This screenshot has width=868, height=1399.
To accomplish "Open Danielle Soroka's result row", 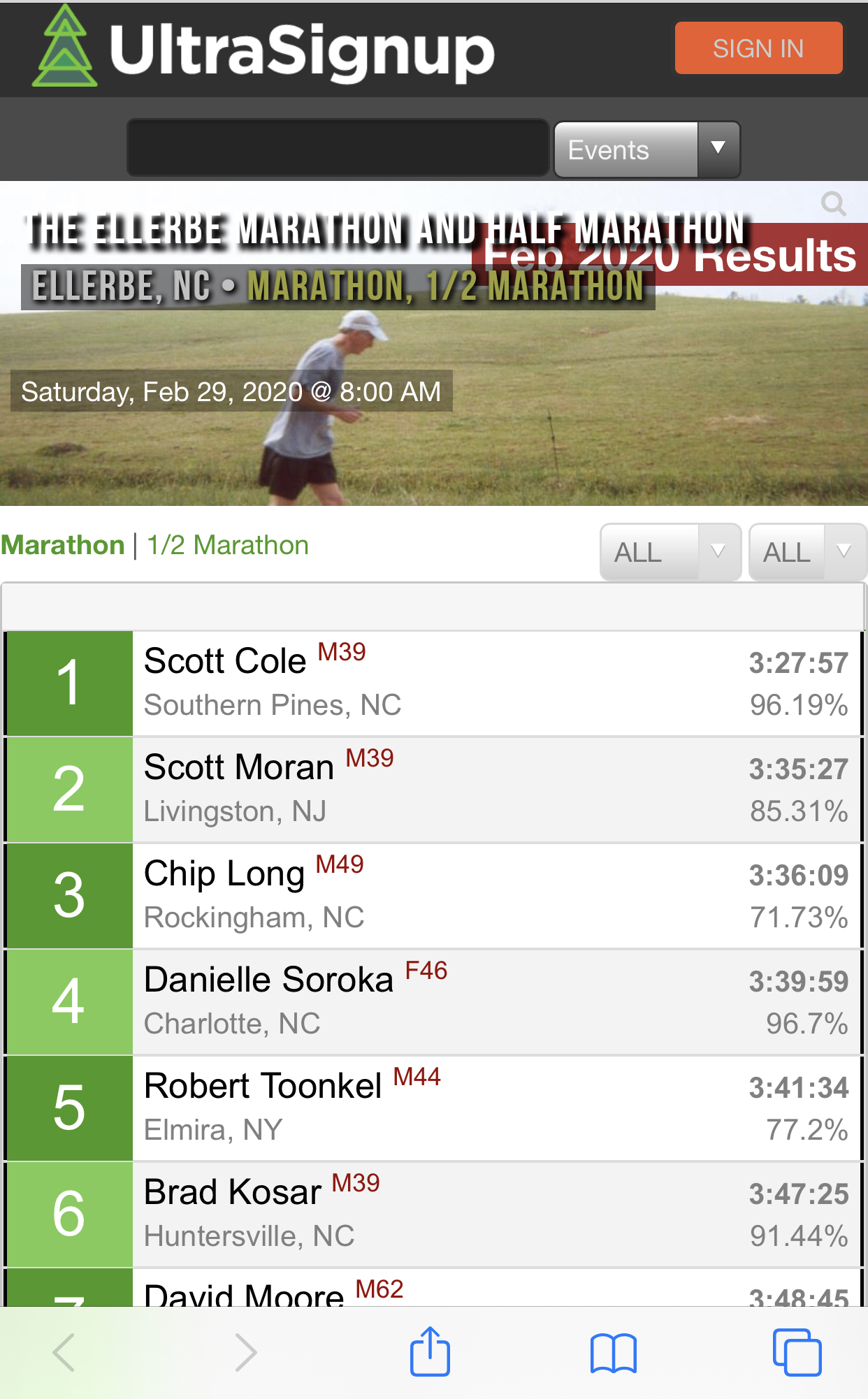I will point(433,1002).
